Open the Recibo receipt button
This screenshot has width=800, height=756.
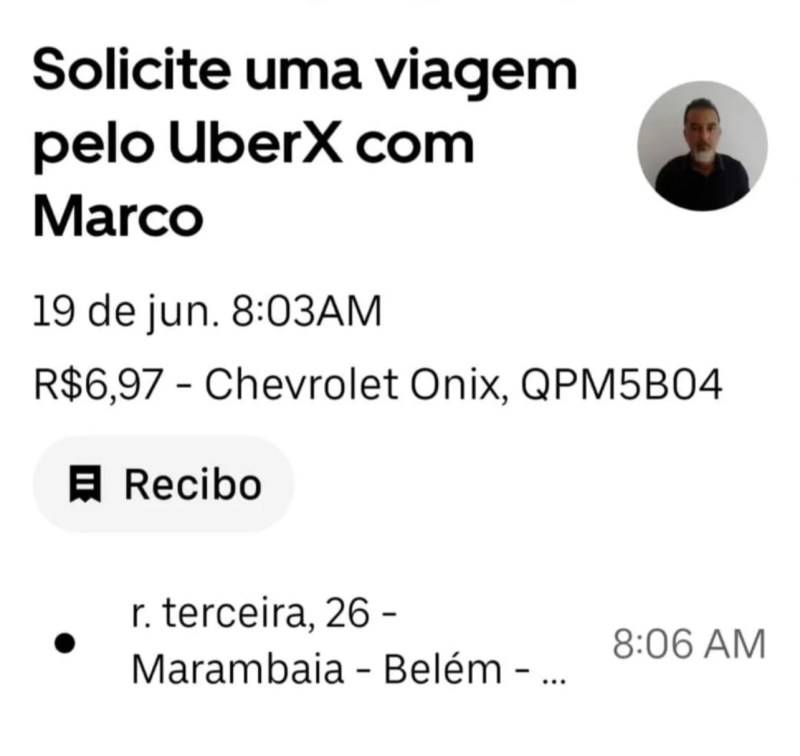pyautogui.click(x=164, y=485)
